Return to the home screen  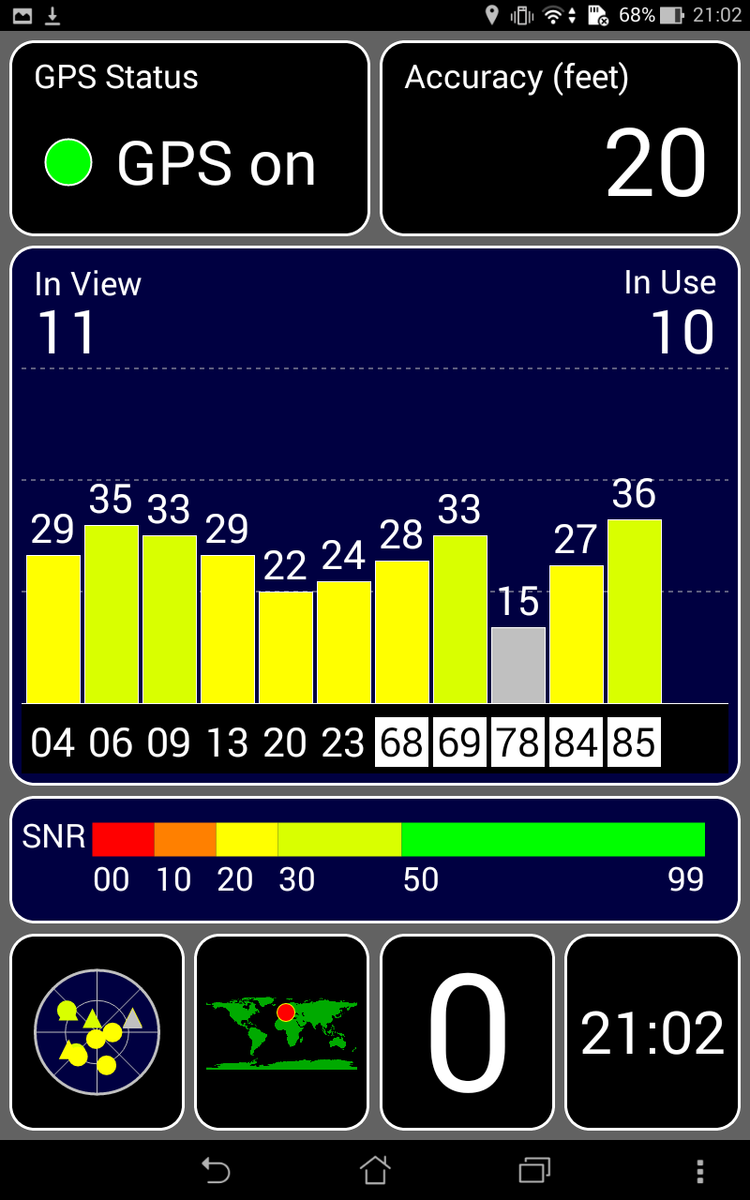click(x=375, y=1170)
